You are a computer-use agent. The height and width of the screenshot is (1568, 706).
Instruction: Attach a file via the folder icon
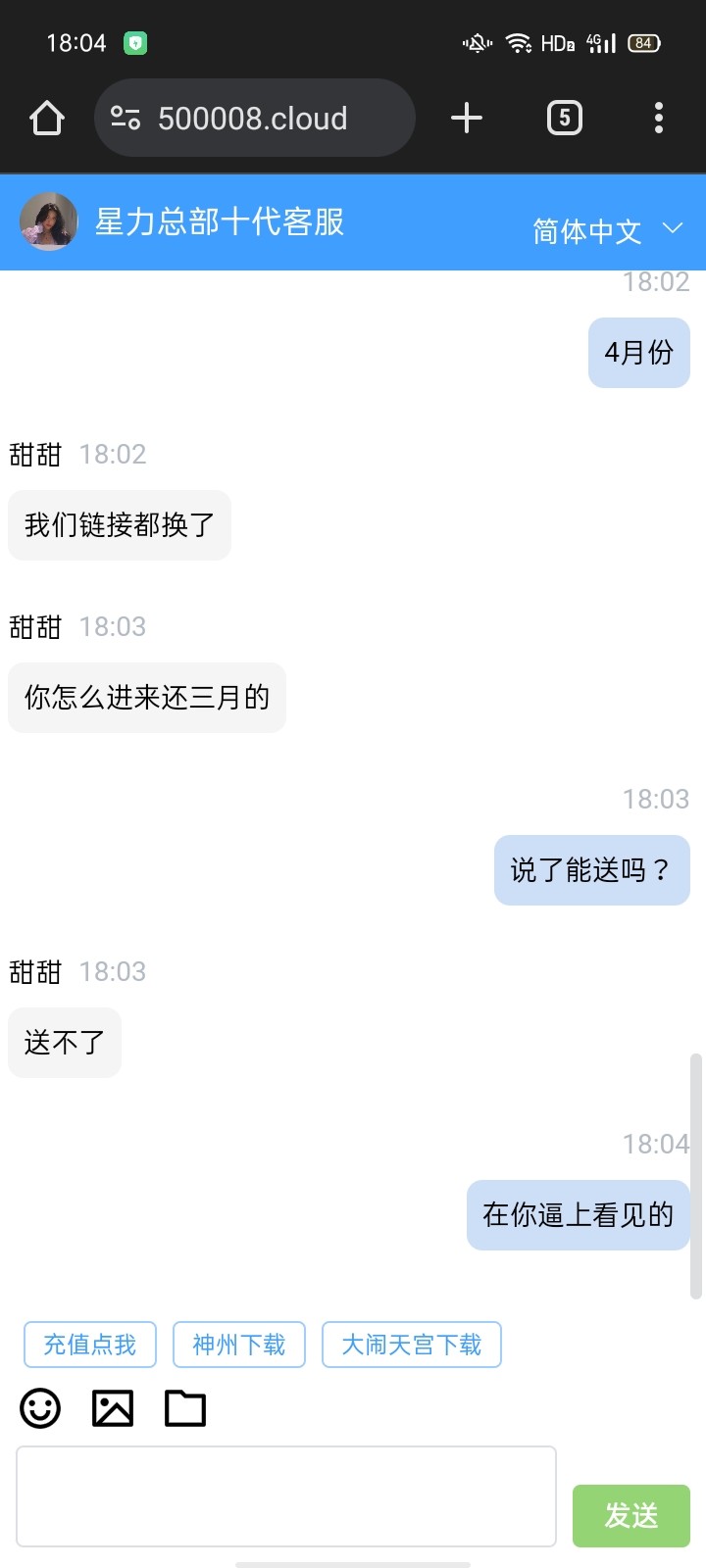tap(185, 1409)
